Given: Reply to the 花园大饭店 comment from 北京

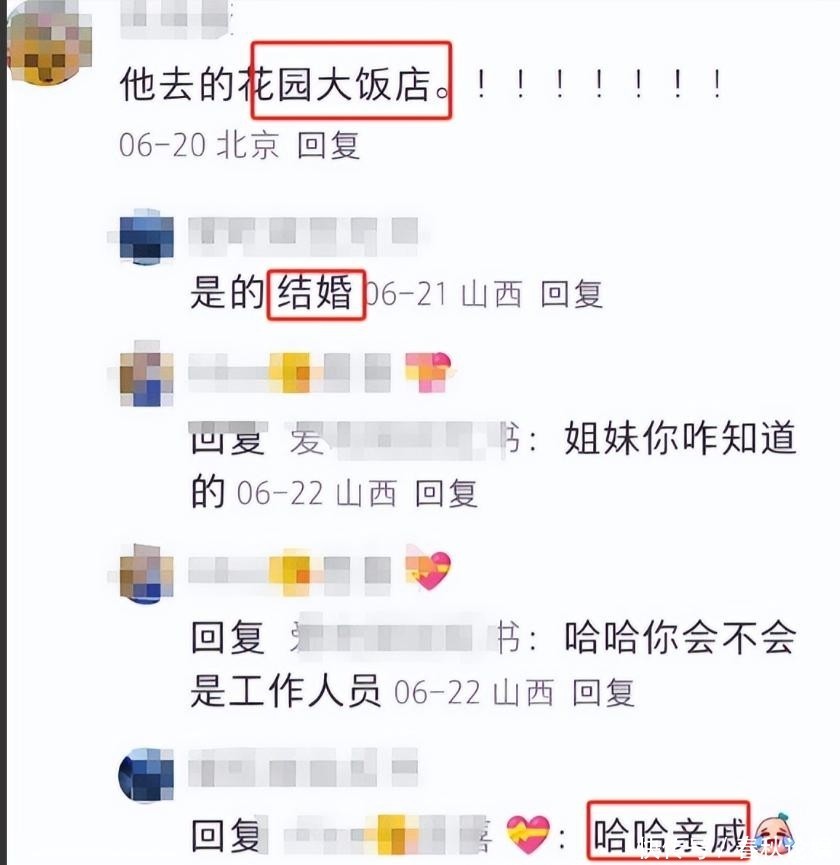Looking at the screenshot, I should point(328,146).
